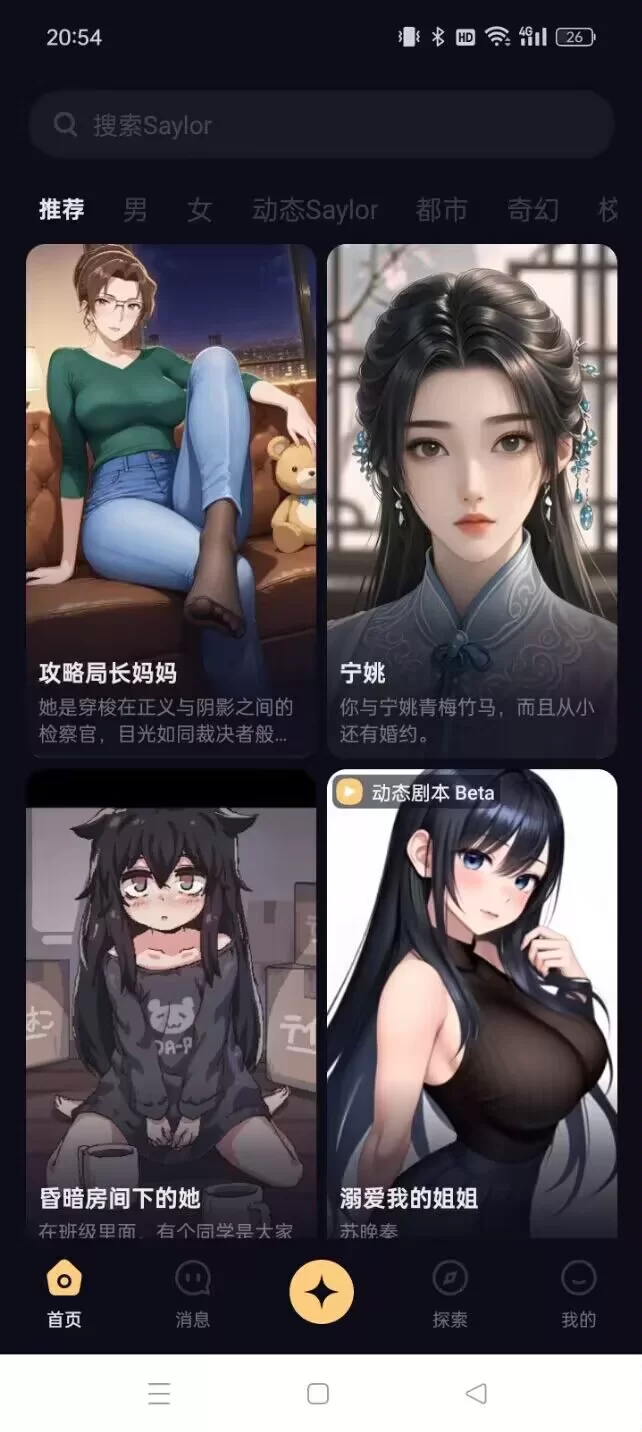The width and height of the screenshot is (642, 1432).
Task: Switch to the 都市 tab
Action: [x=441, y=210]
